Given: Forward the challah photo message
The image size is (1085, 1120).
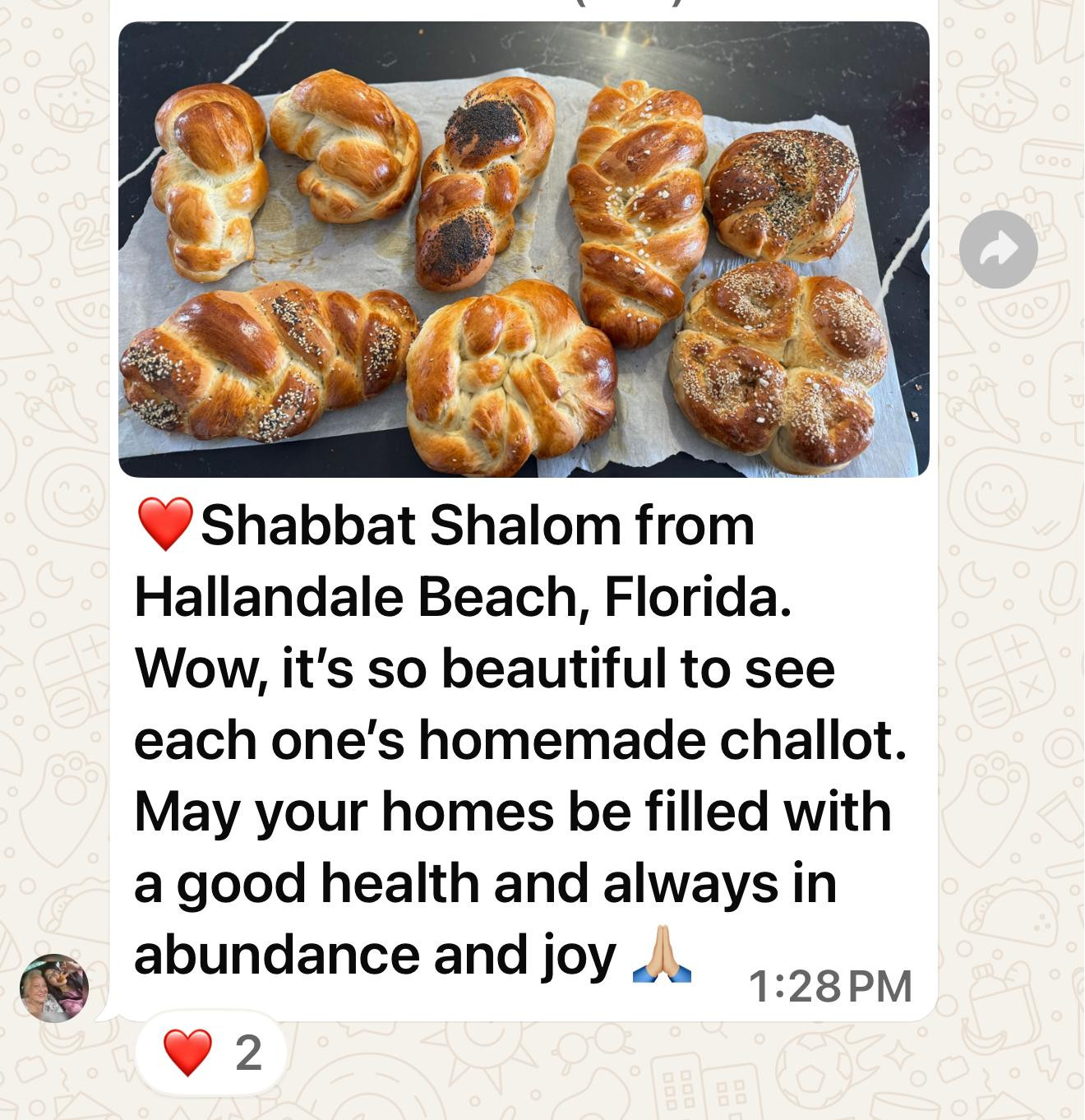Looking at the screenshot, I should coord(998,249).
